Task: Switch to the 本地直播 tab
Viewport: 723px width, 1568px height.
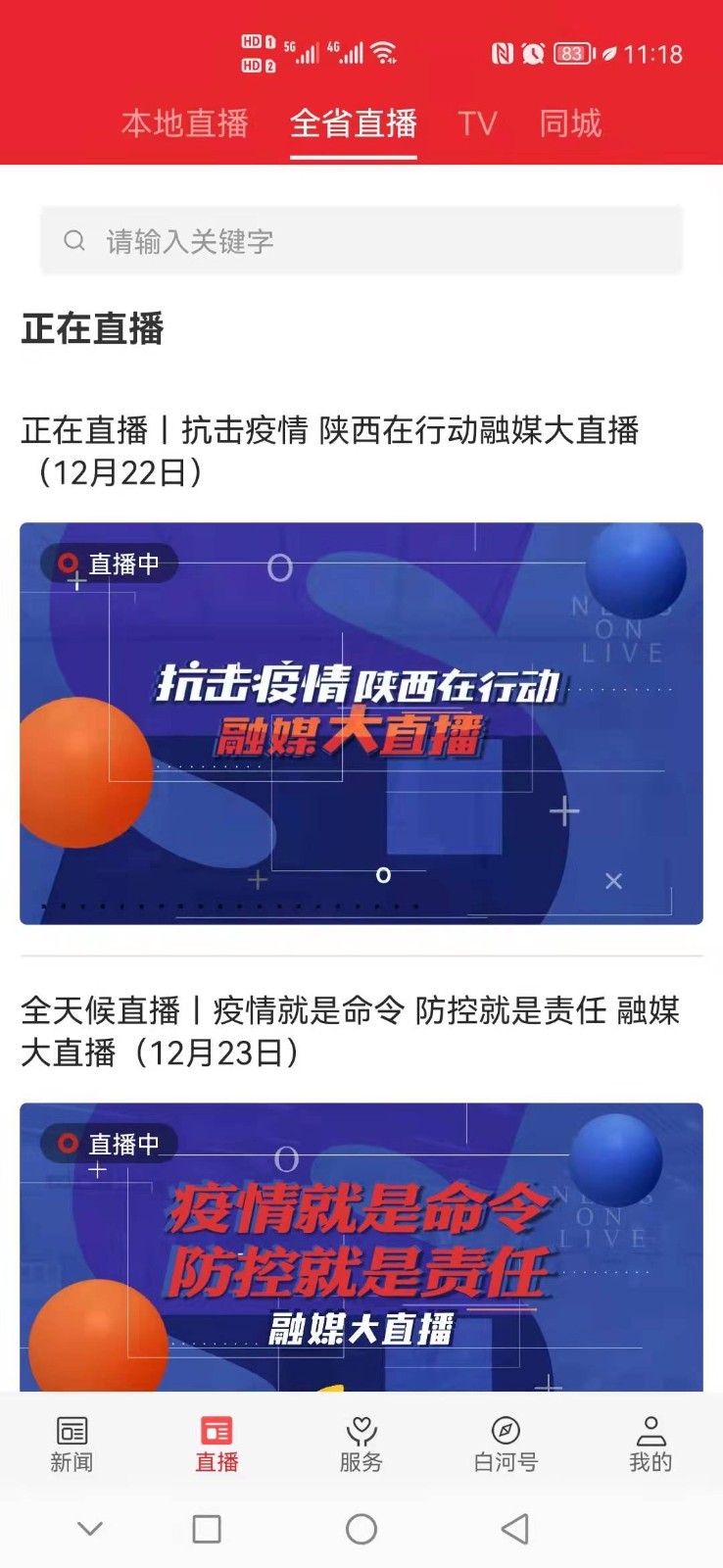Action: pyautogui.click(x=184, y=123)
